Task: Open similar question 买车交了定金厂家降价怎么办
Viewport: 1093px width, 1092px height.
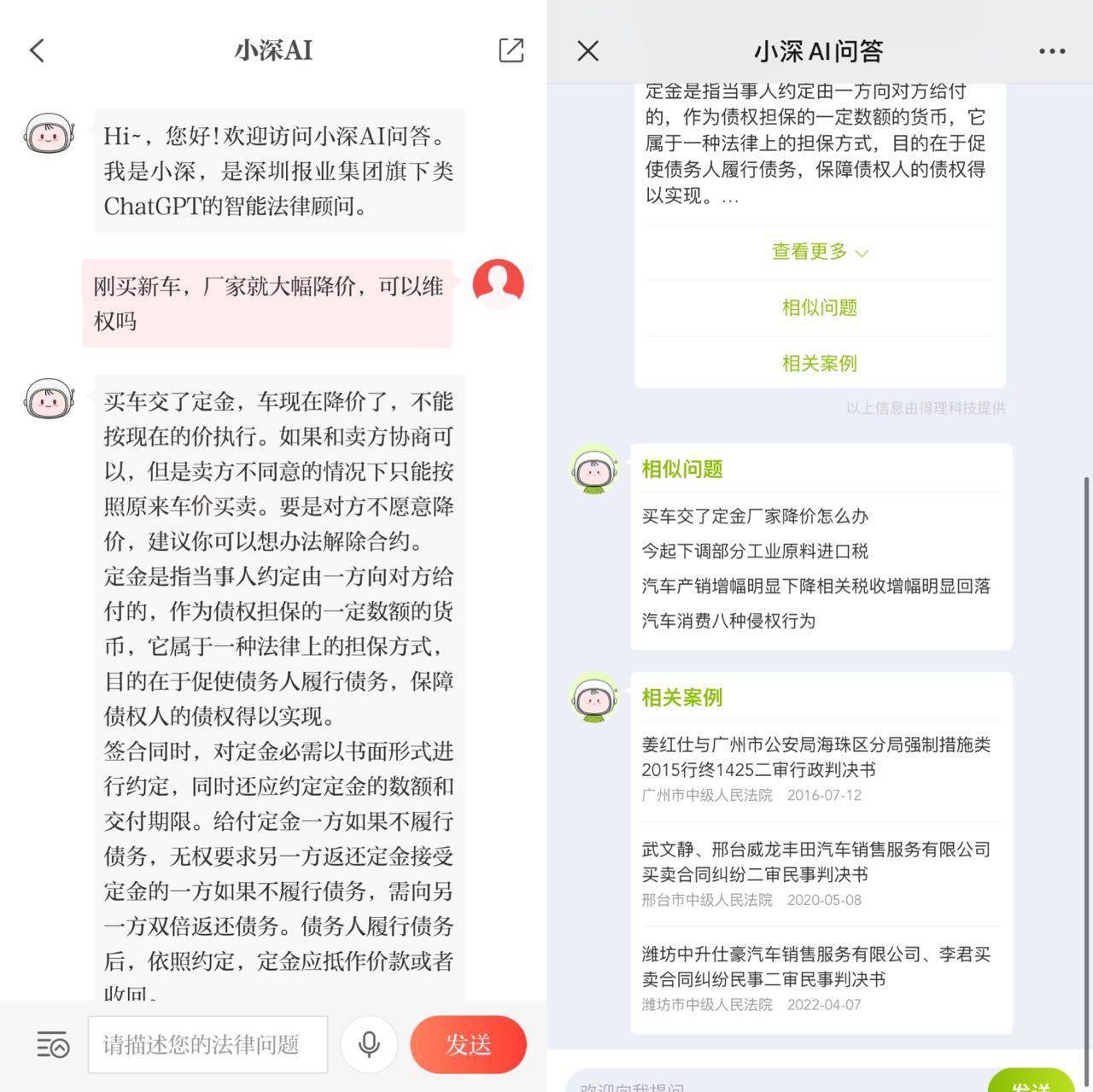Action: click(755, 516)
